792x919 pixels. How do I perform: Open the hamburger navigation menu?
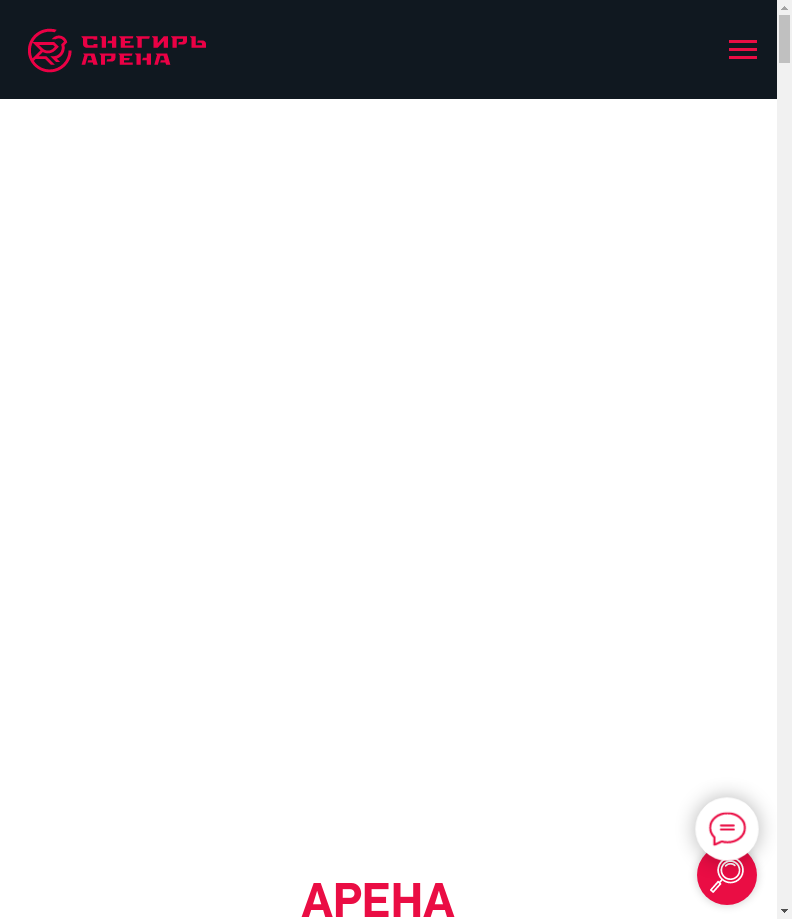coord(742,50)
